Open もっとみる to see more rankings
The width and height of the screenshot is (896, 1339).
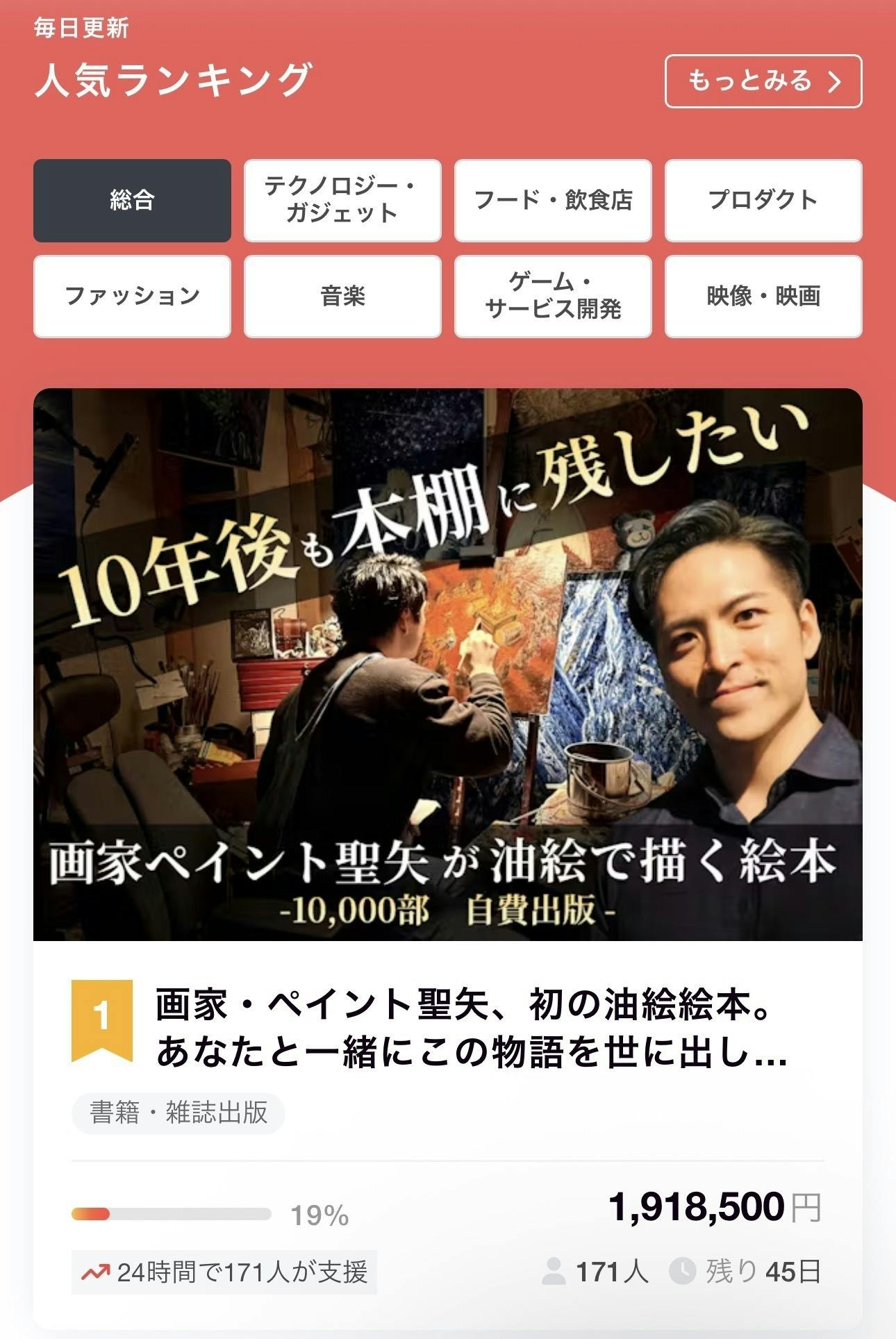pos(763,81)
